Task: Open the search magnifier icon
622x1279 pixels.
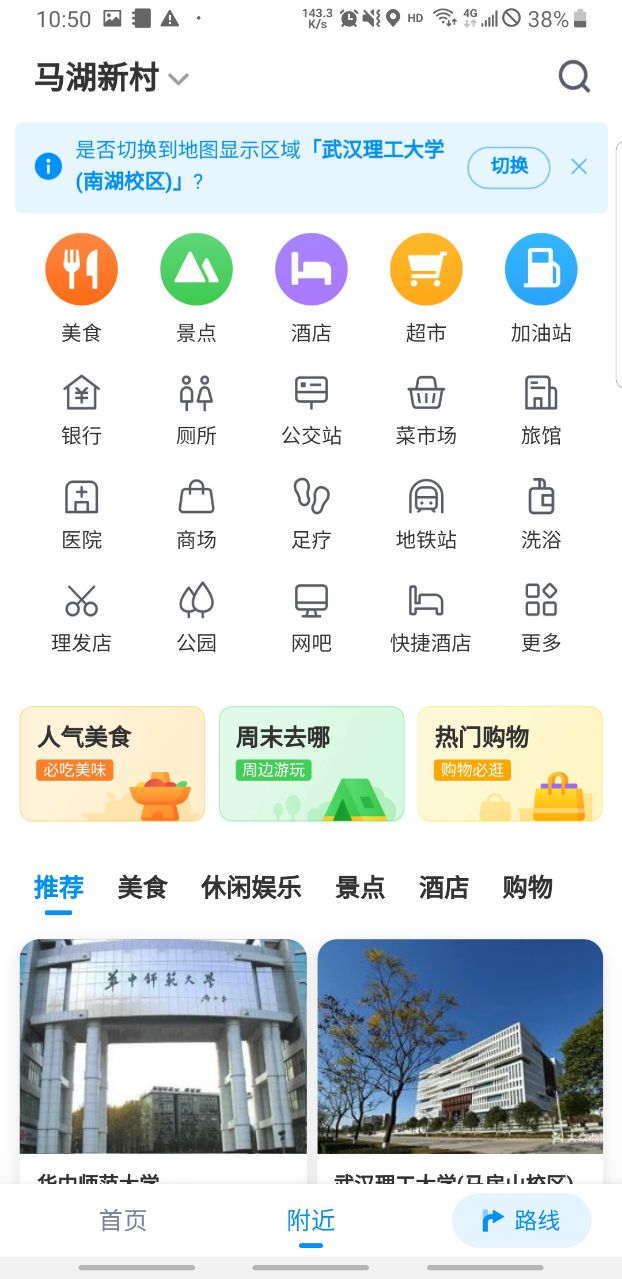Action: pyautogui.click(x=574, y=77)
